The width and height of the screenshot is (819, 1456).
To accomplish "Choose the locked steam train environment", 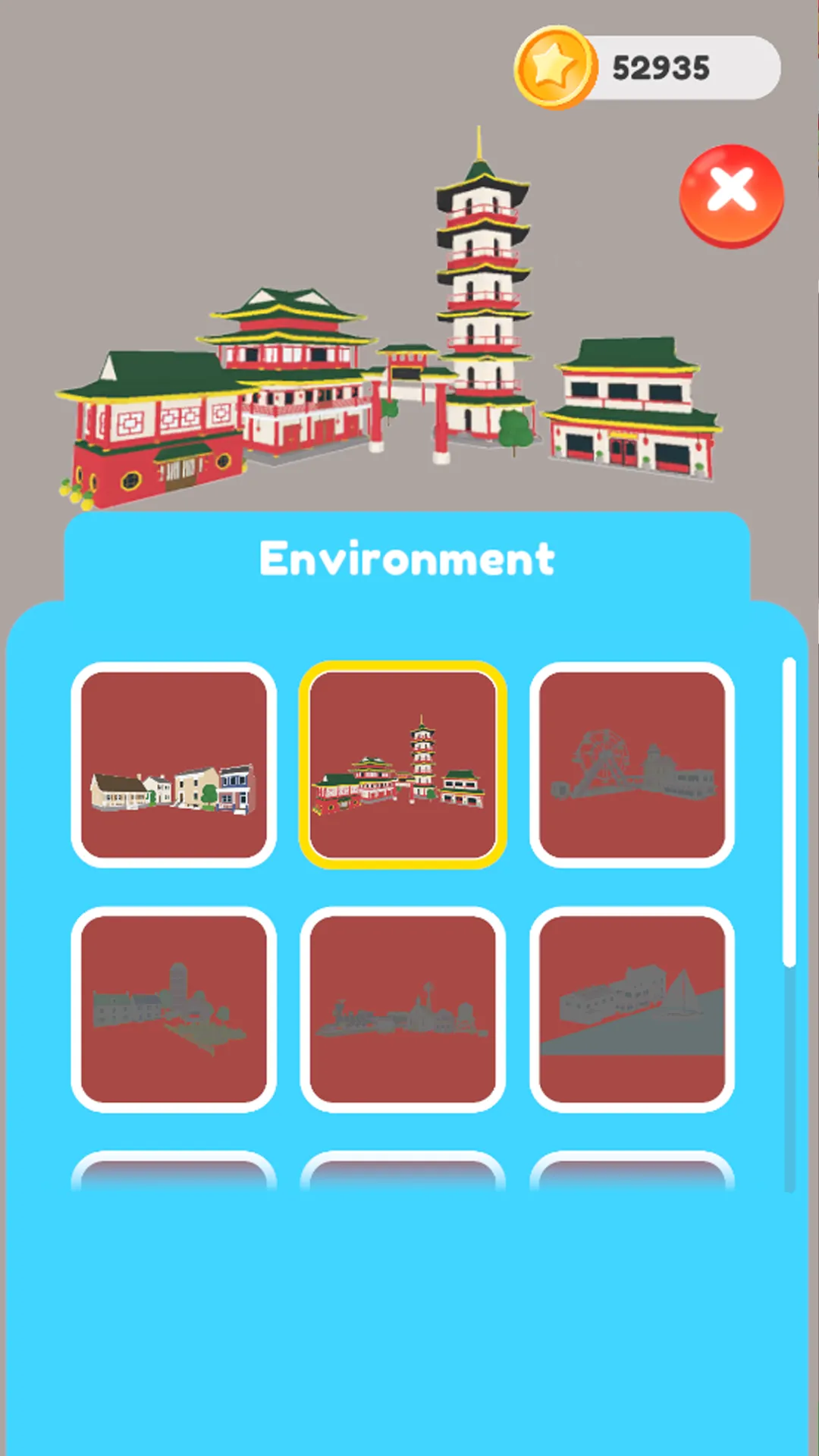I will [x=403, y=1009].
